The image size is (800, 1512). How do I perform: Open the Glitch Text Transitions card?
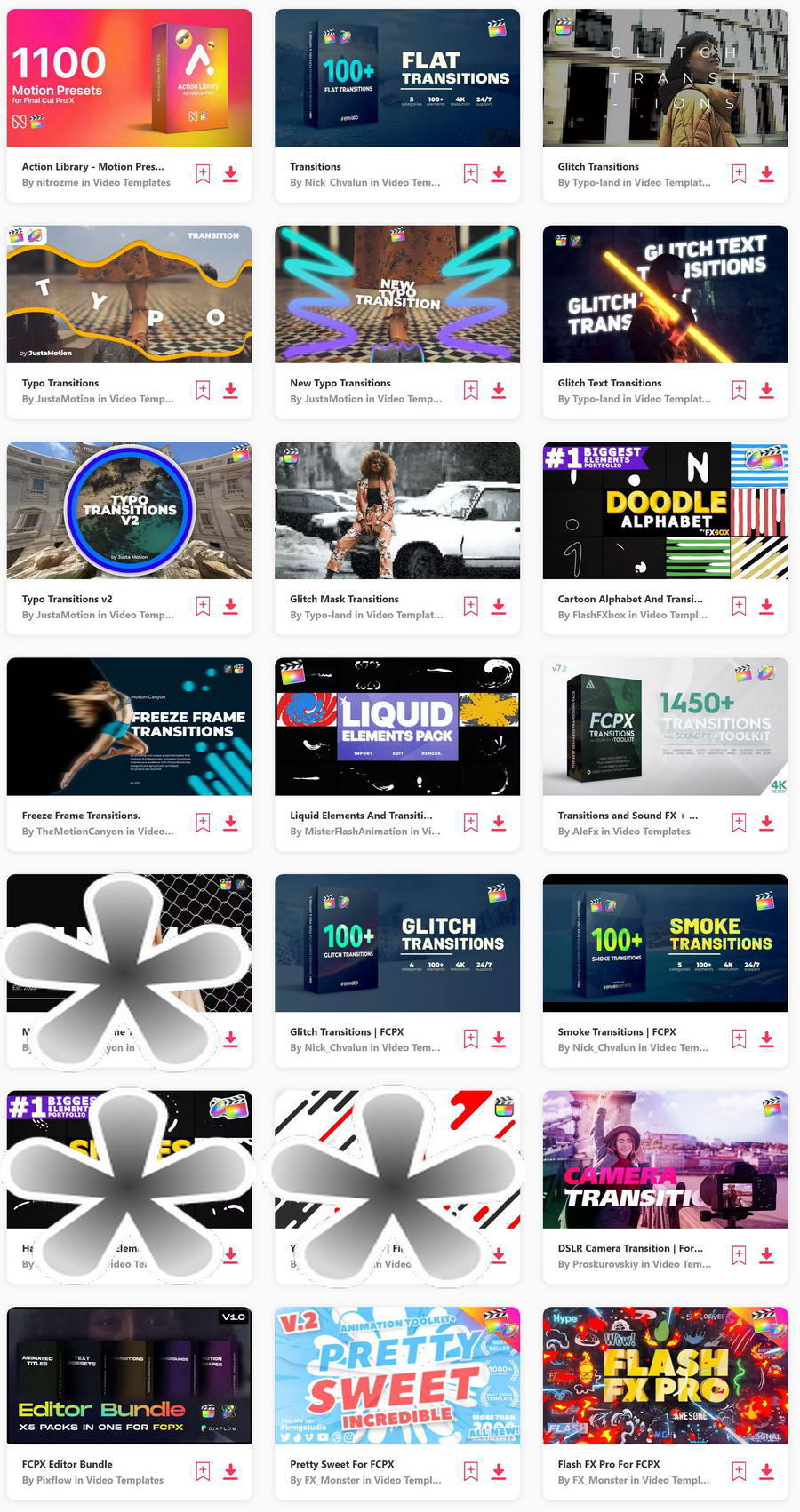point(665,294)
